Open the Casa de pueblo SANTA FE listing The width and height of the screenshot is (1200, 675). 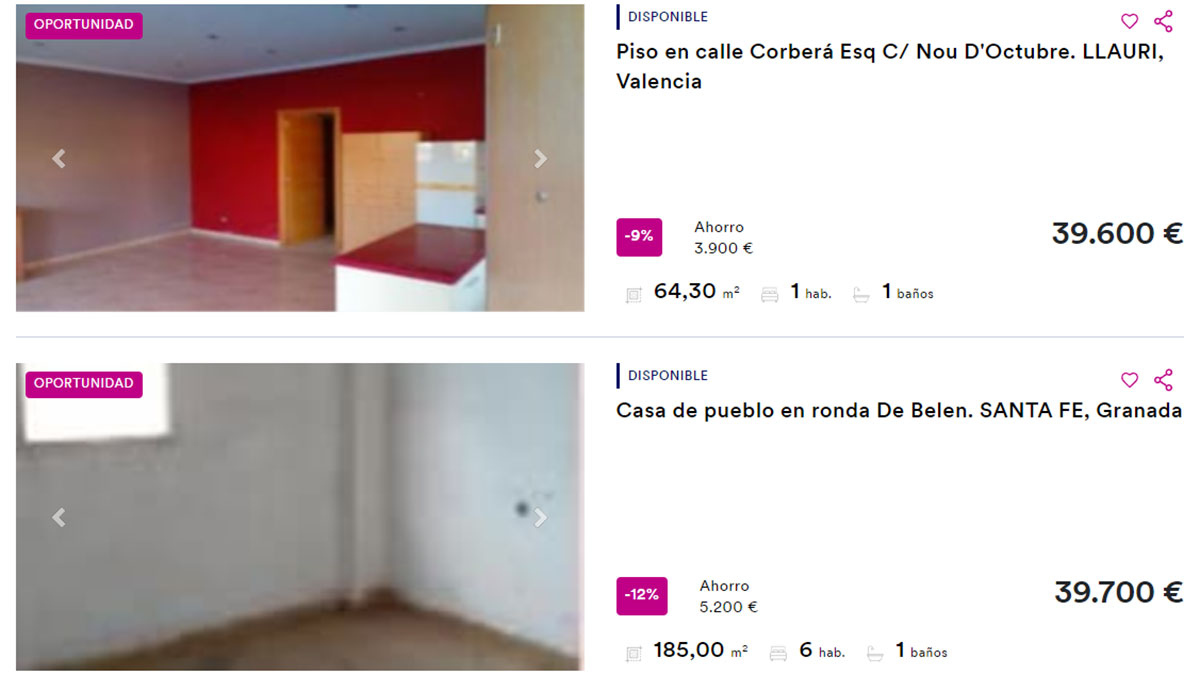pyautogui.click(x=899, y=410)
